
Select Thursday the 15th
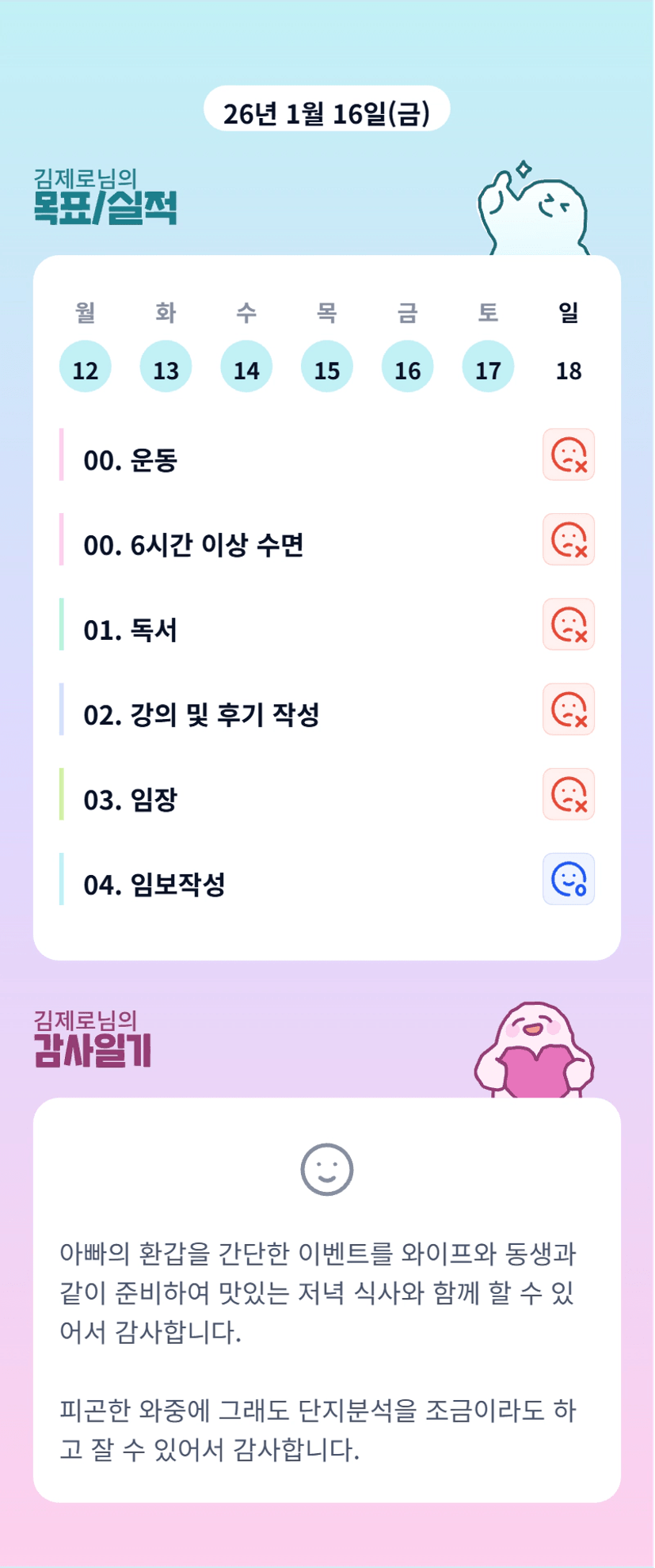pos(327,367)
